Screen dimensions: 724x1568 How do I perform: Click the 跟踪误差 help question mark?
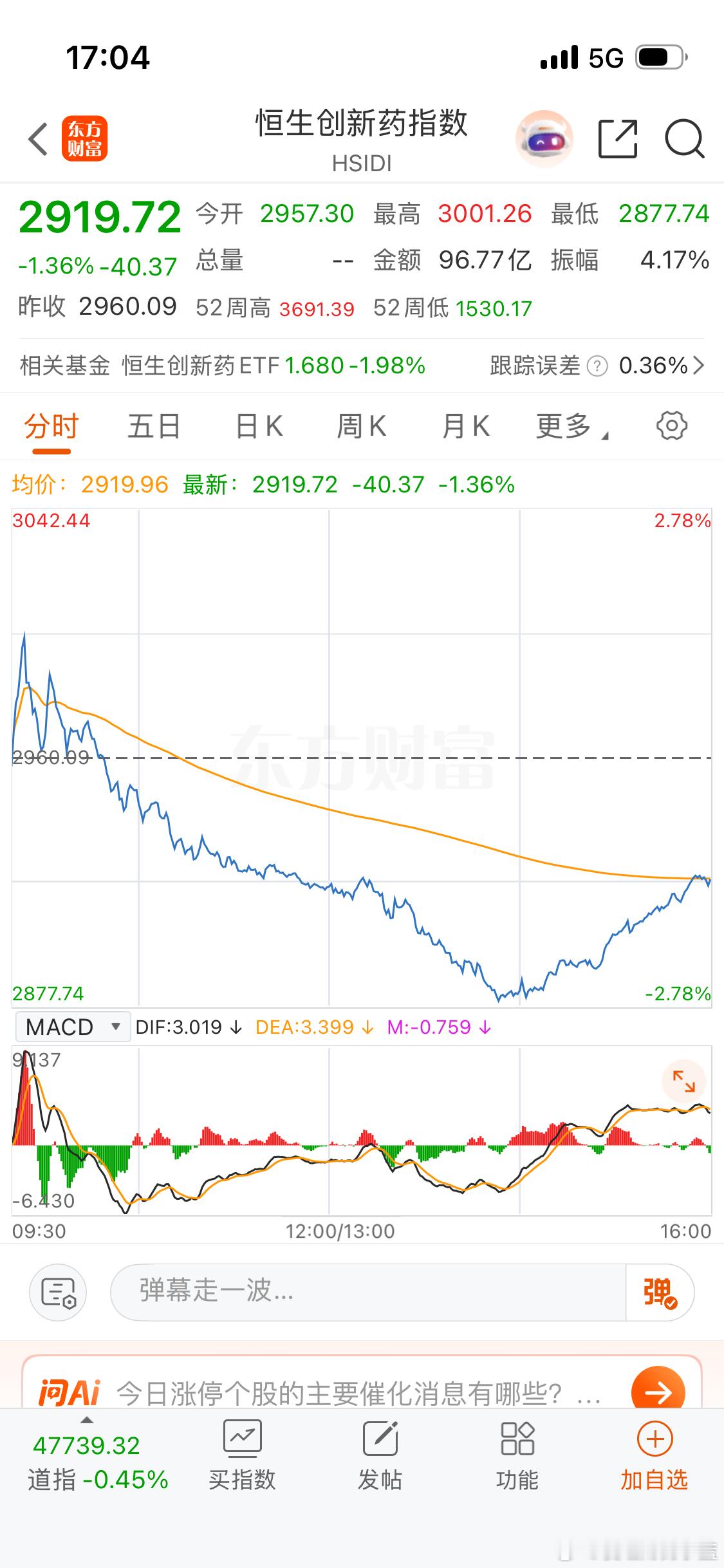tap(598, 365)
